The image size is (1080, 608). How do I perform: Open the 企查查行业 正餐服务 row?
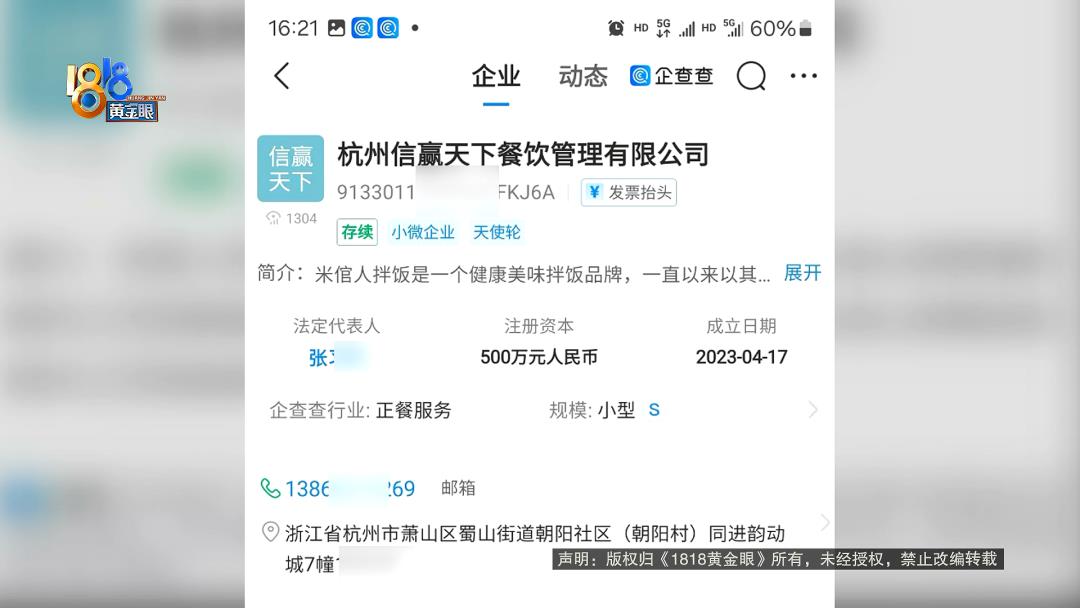[x=540, y=410]
